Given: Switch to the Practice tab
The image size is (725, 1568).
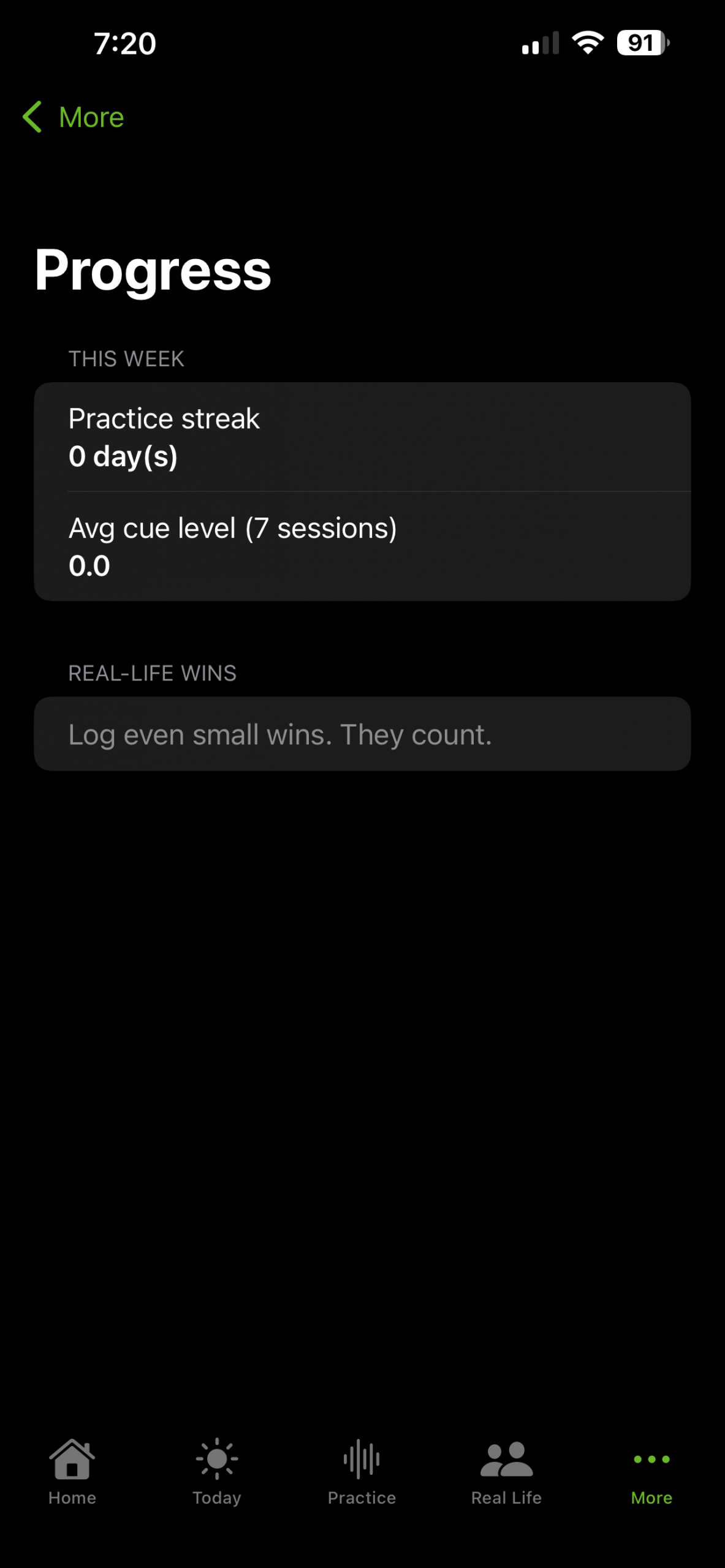Looking at the screenshot, I should point(362,1471).
